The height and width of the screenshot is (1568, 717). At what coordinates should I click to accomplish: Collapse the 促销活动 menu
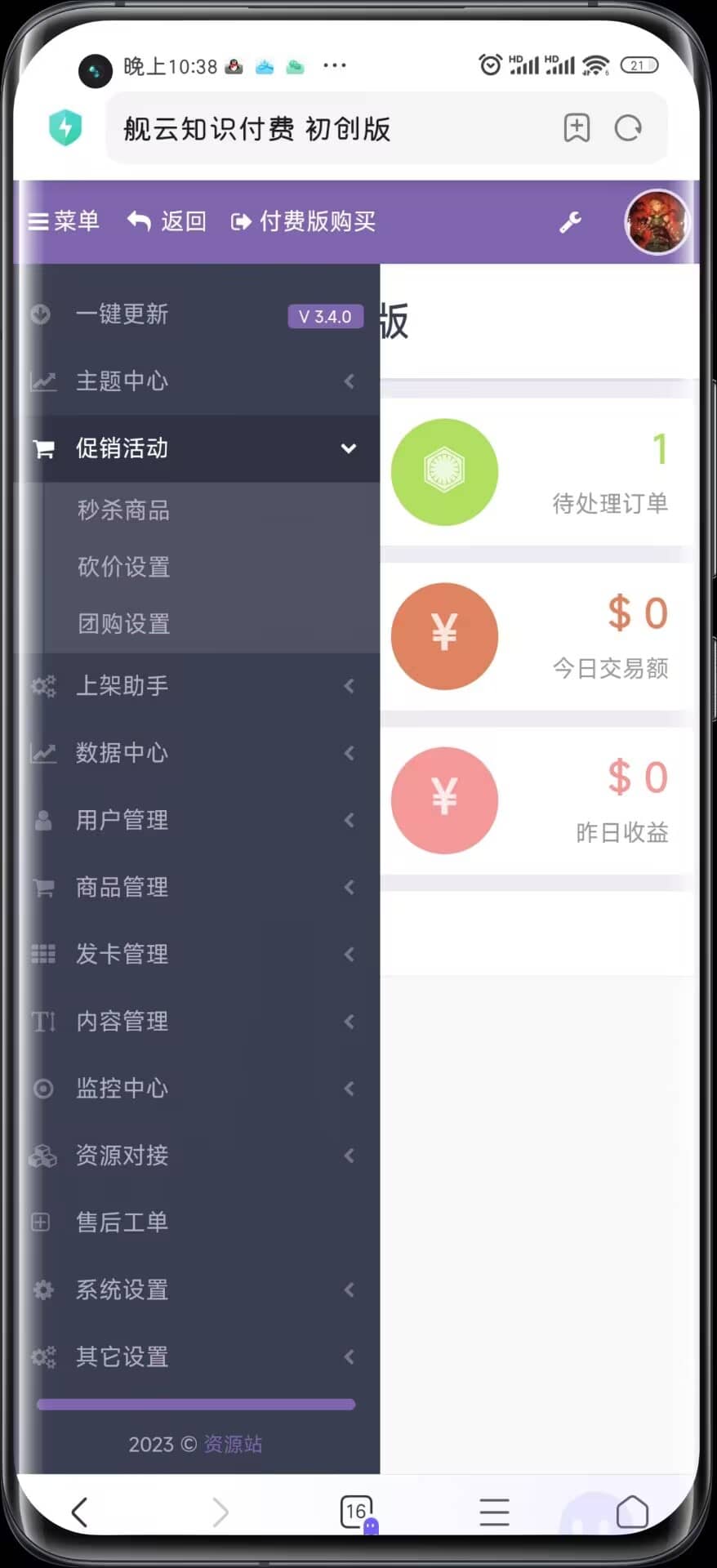[x=122, y=448]
